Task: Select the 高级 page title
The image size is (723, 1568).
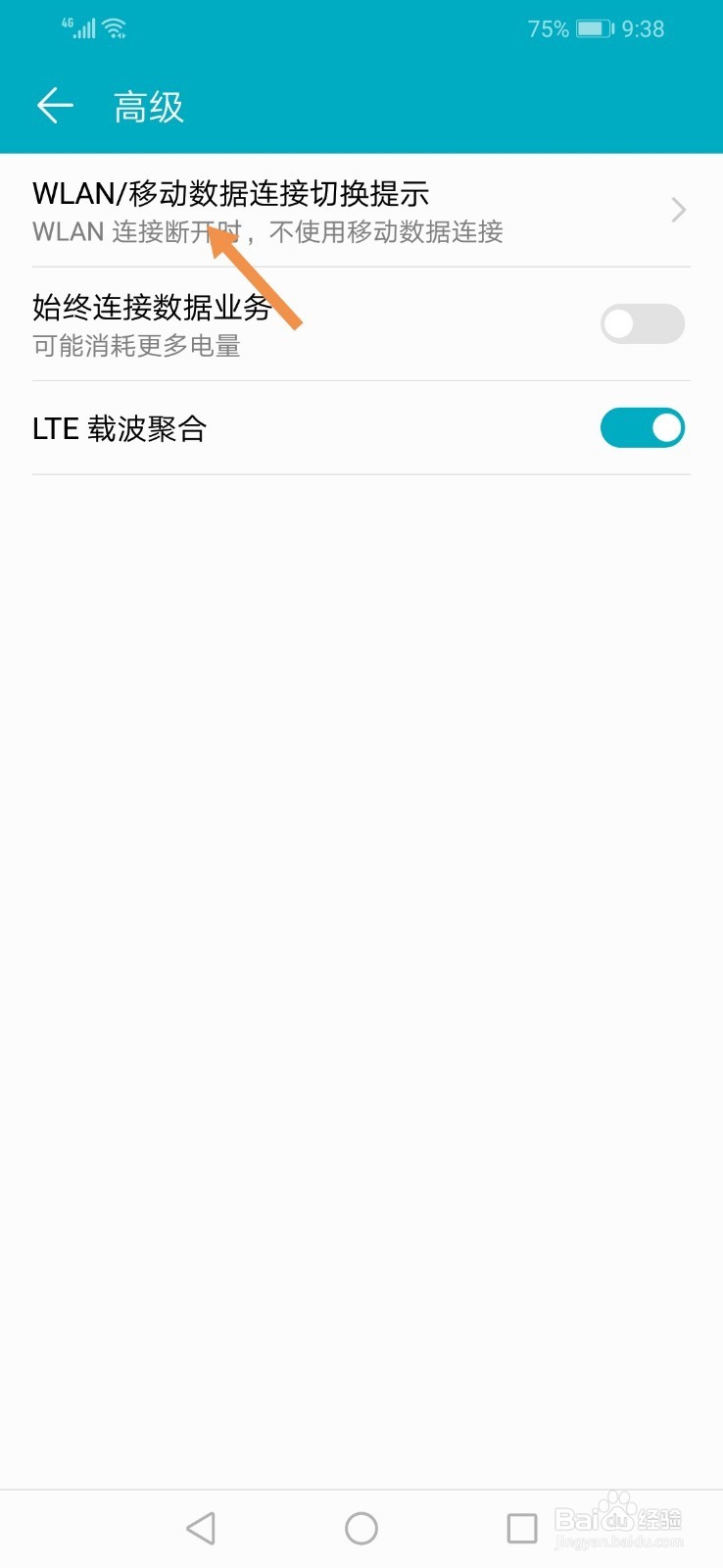Action: click(147, 106)
